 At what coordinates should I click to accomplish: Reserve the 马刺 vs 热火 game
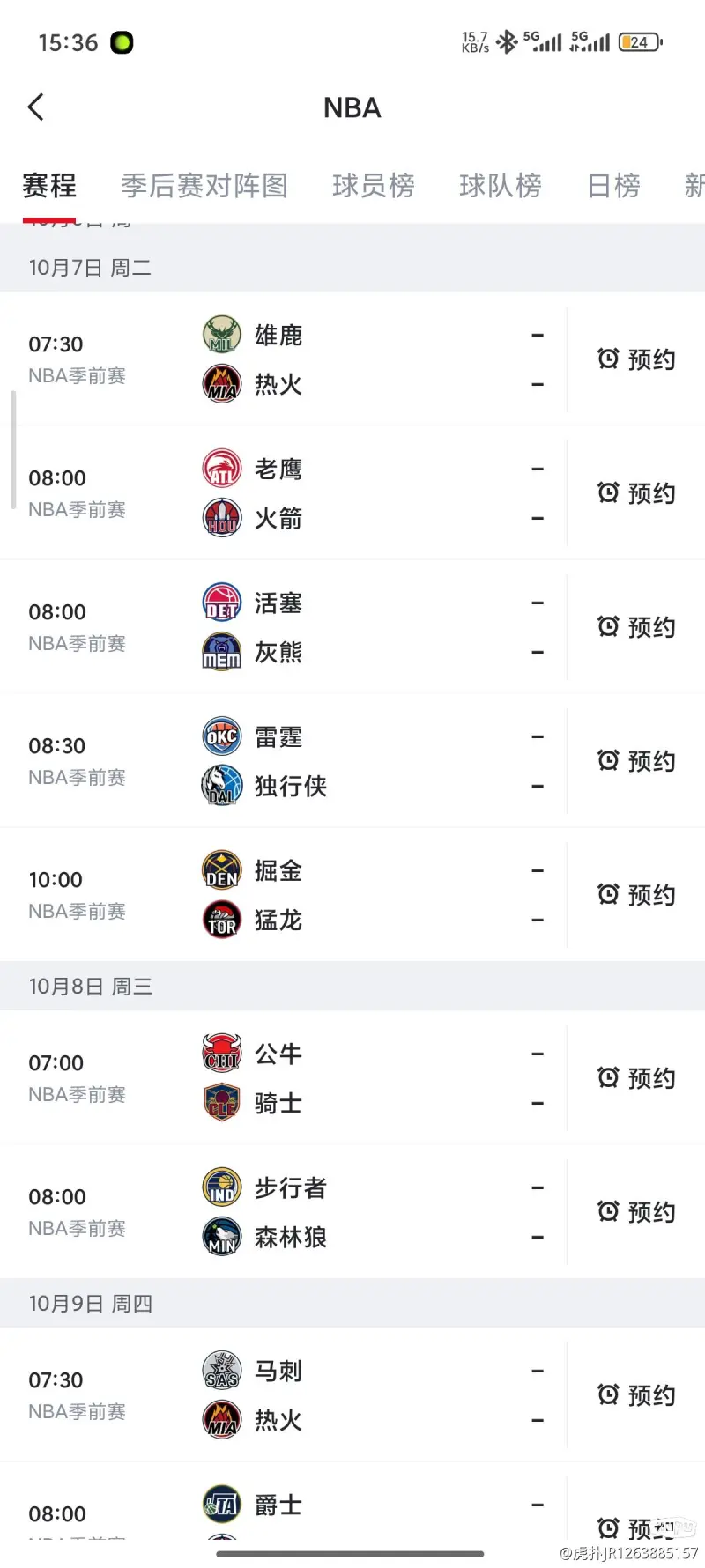point(636,1395)
